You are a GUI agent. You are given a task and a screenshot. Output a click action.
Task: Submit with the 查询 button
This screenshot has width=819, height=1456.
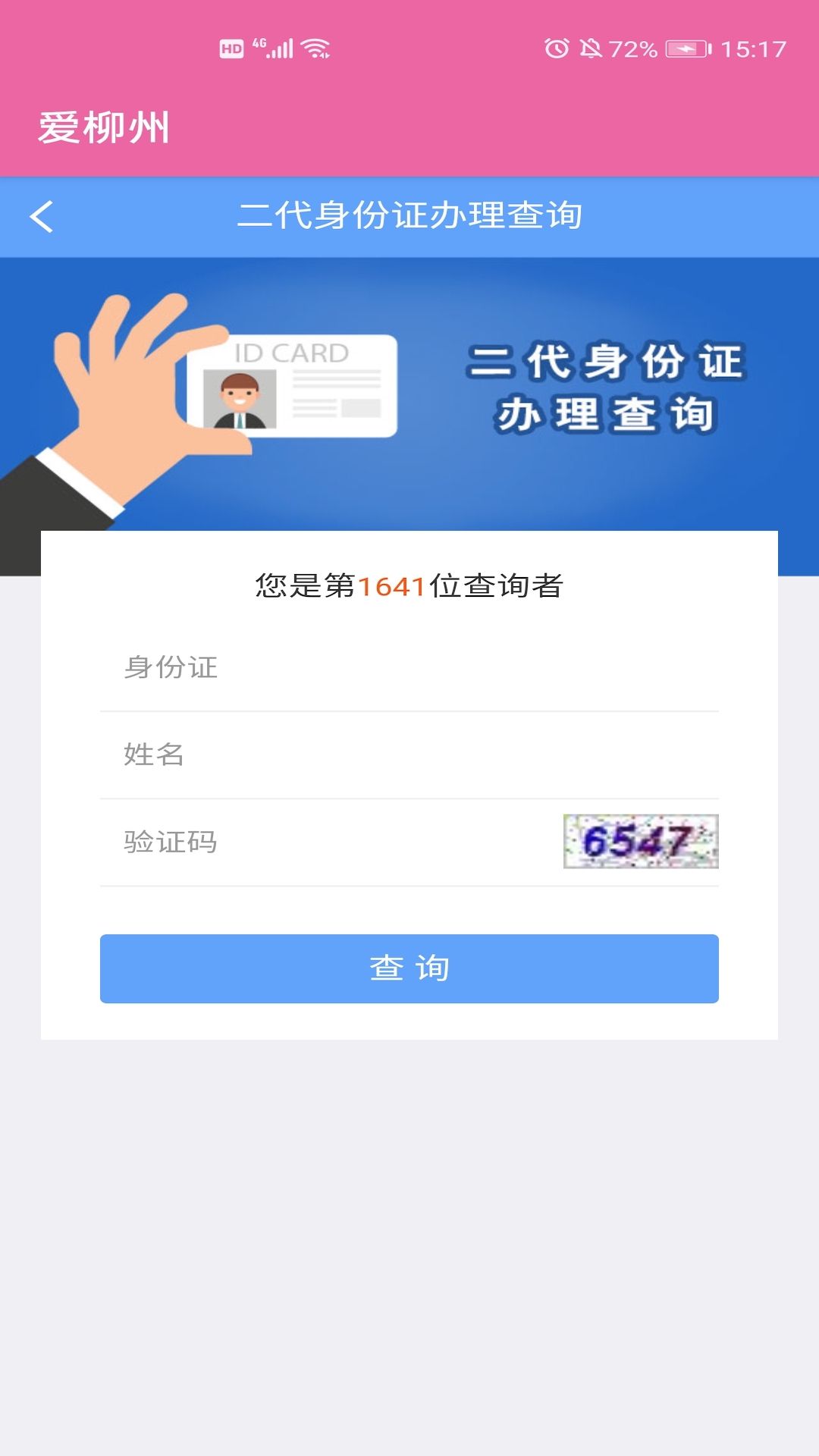409,968
